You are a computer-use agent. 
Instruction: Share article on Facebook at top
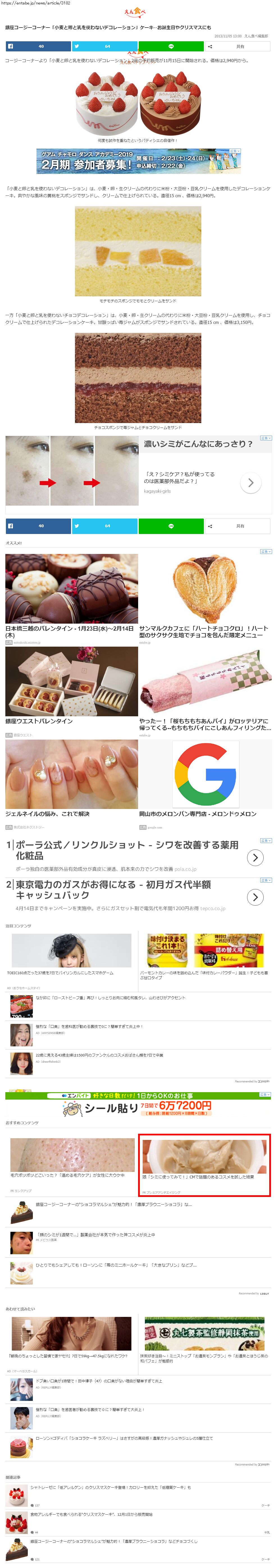click(x=38, y=46)
